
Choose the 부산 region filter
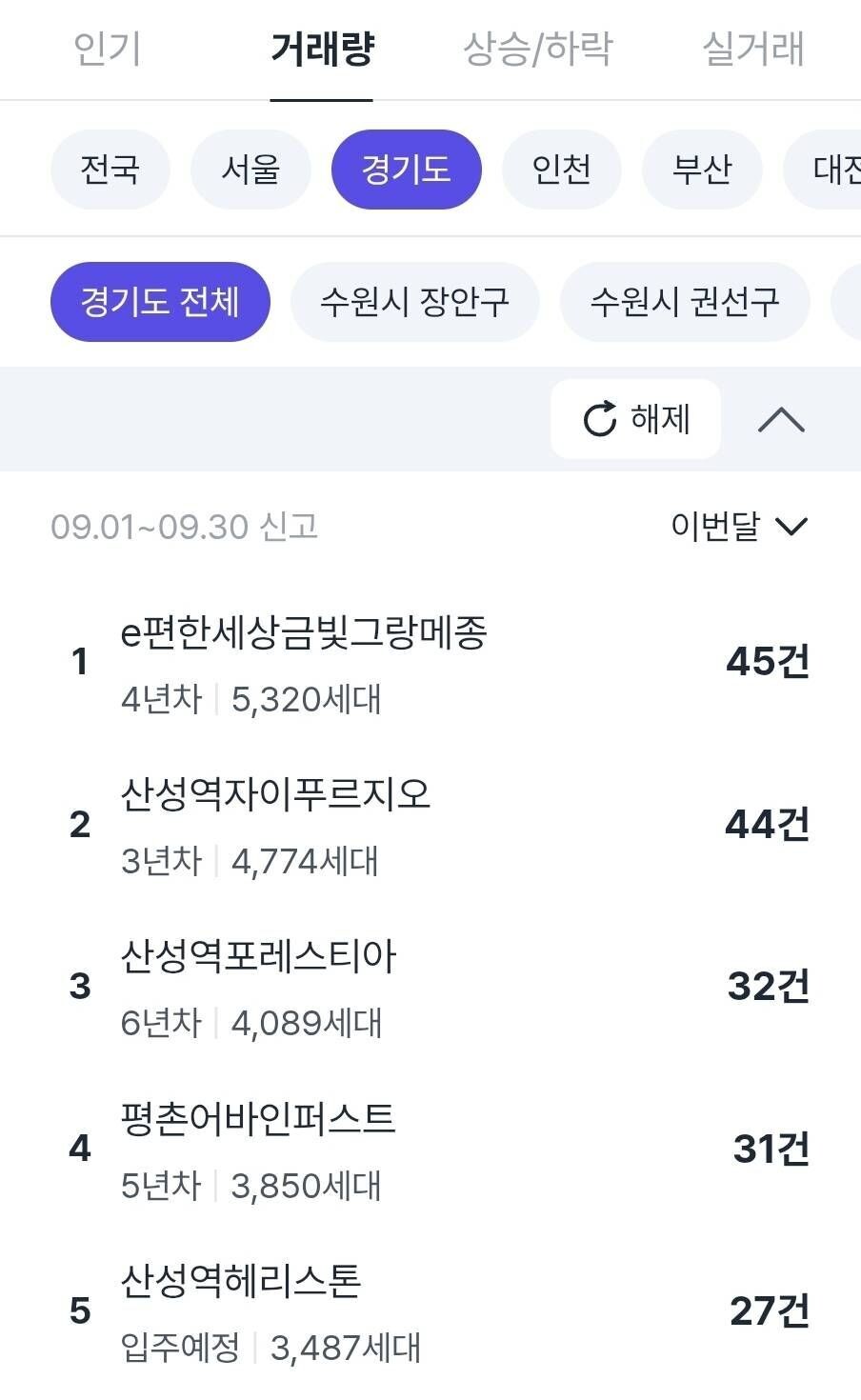click(x=702, y=169)
